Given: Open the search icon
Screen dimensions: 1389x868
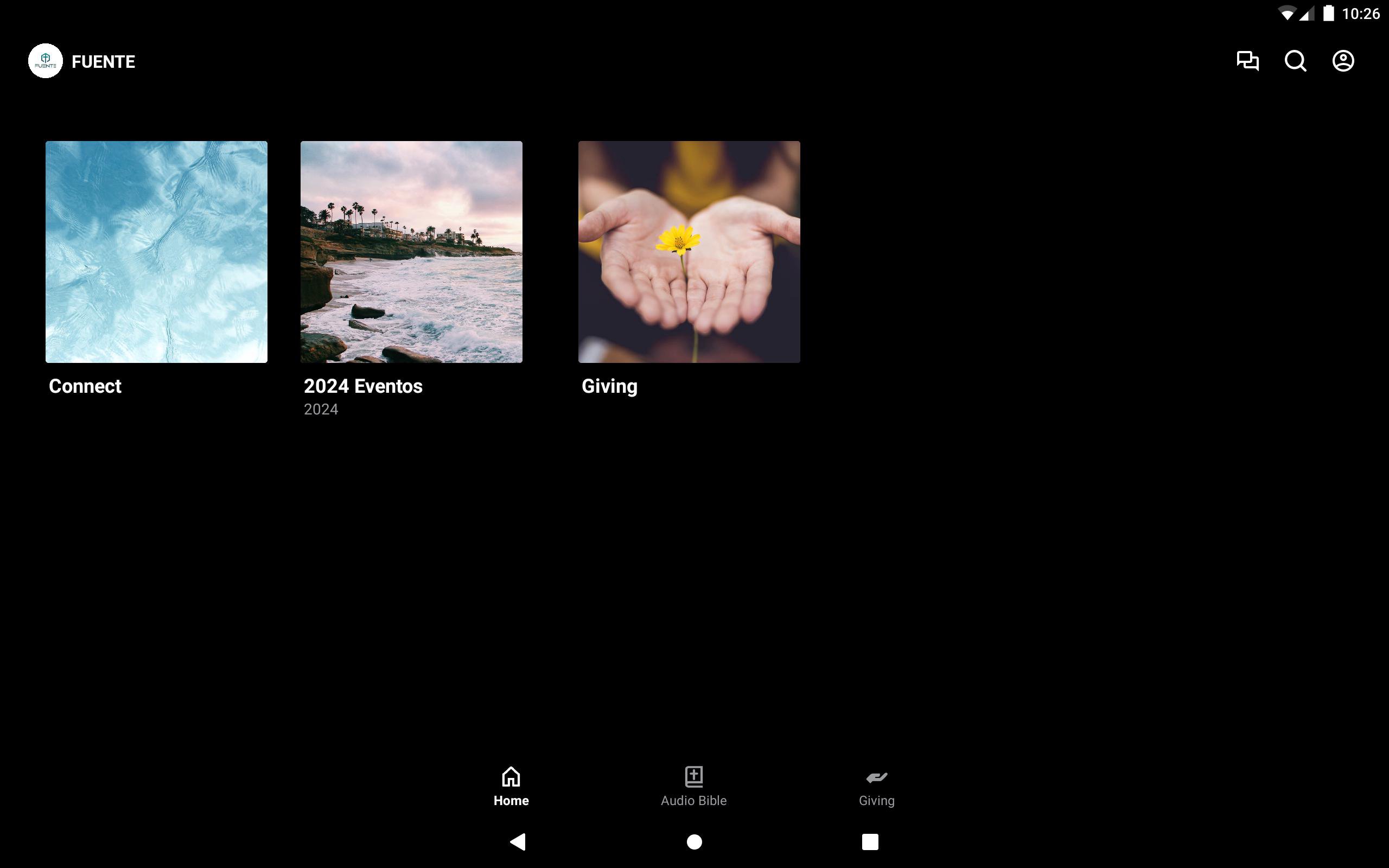Looking at the screenshot, I should pos(1295,61).
